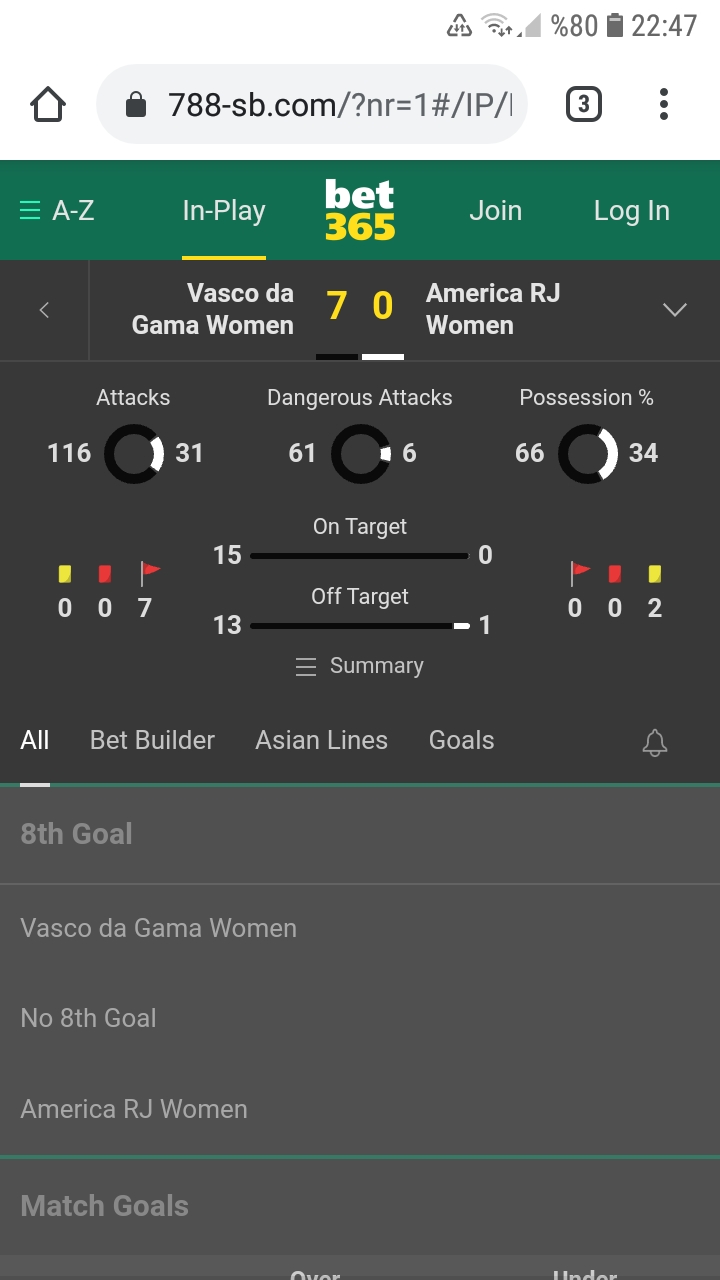Open the browser tab switcher
Screen dimensions: 720x1280
[x=584, y=104]
